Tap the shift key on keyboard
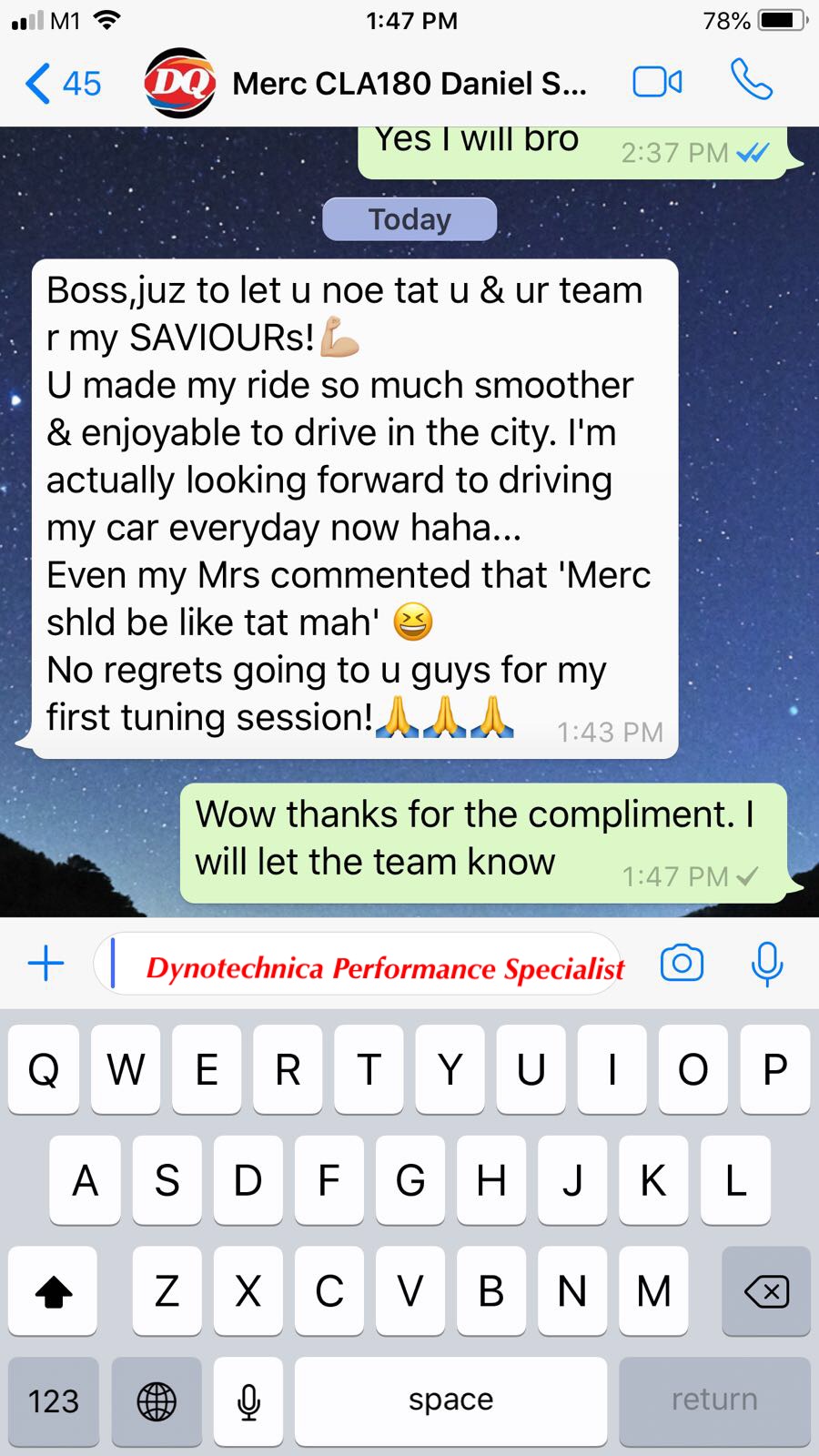Screen dimensions: 819x1456 coord(53,1290)
